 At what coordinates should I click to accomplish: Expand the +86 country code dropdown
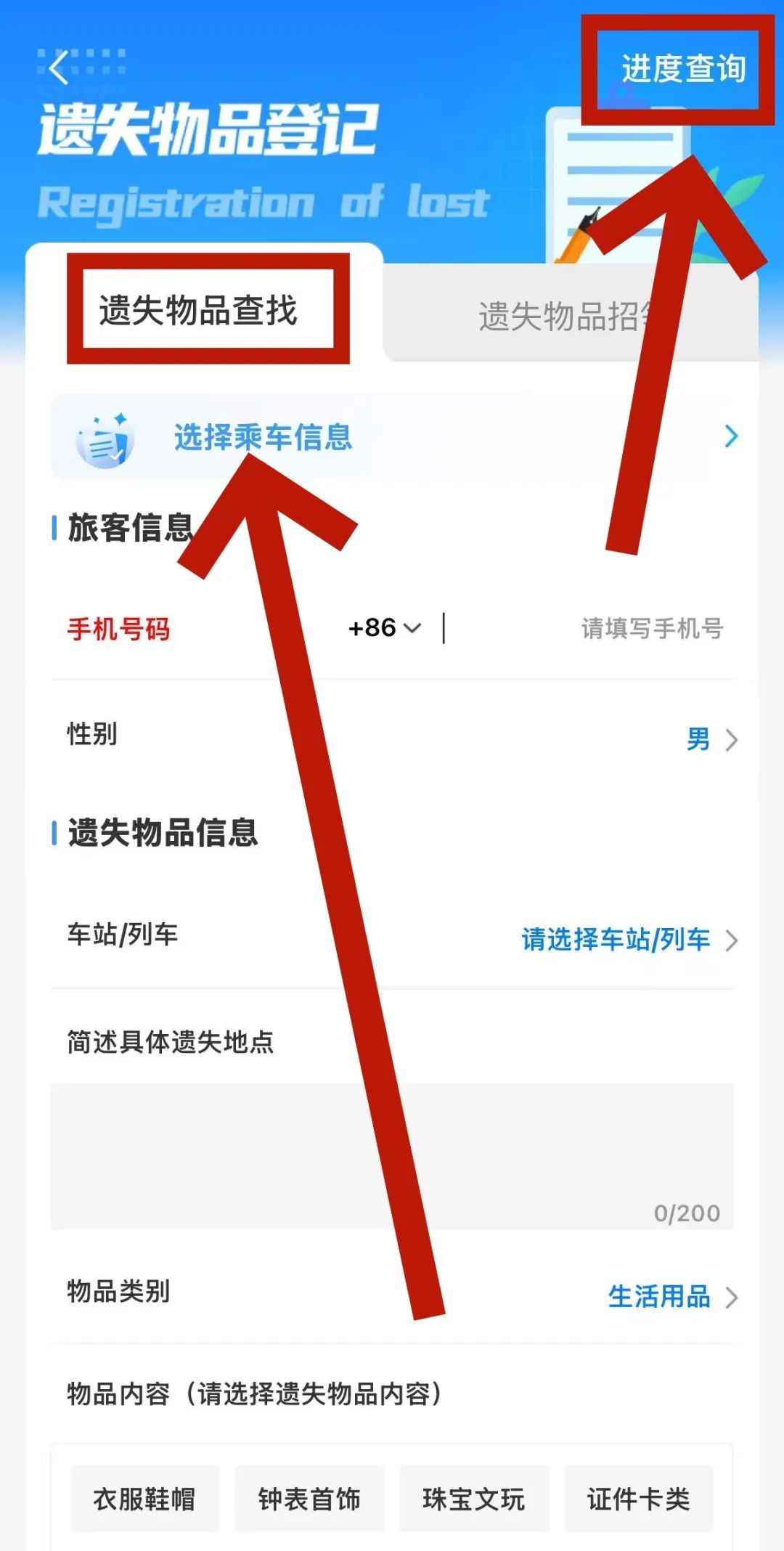(x=385, y=628)
